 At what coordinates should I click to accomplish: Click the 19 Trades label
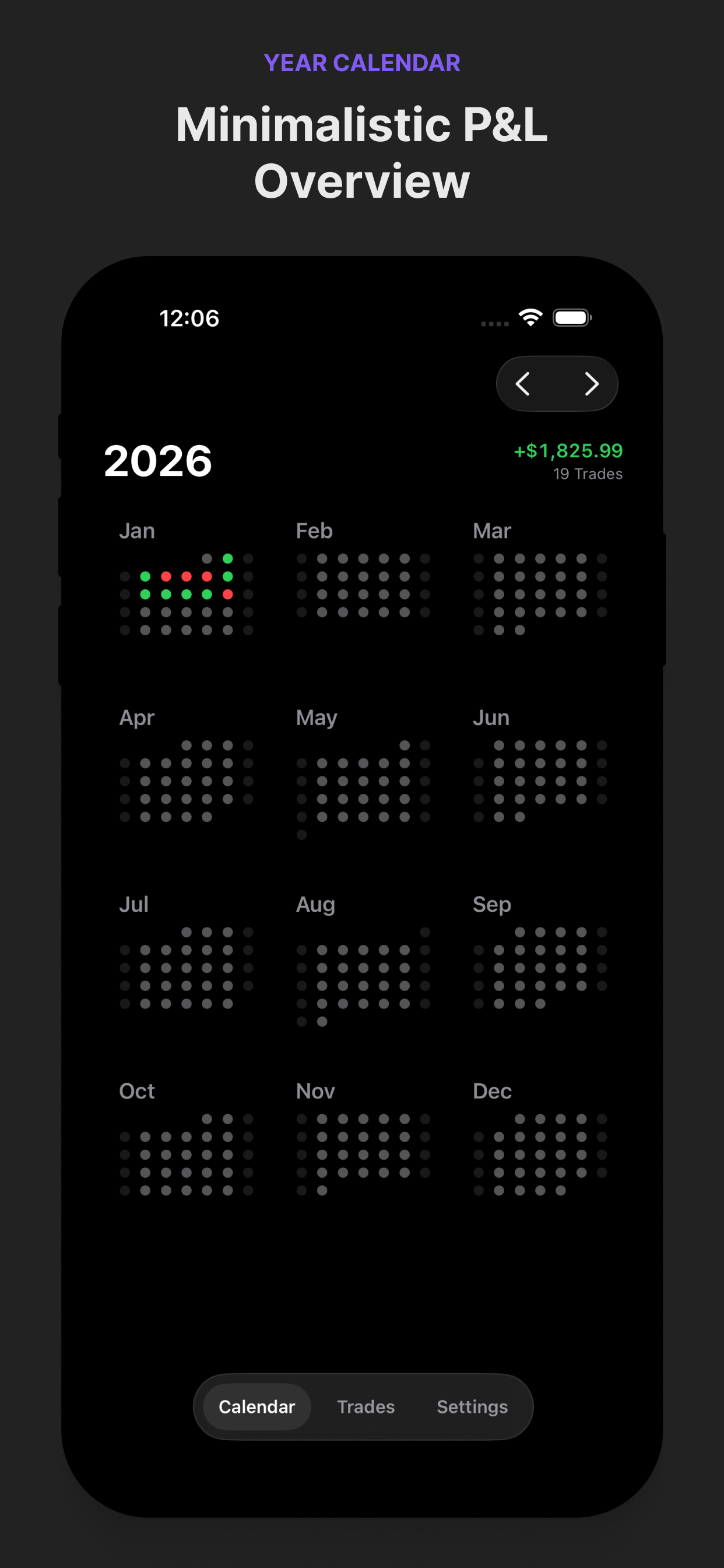[x=588, y=474]
